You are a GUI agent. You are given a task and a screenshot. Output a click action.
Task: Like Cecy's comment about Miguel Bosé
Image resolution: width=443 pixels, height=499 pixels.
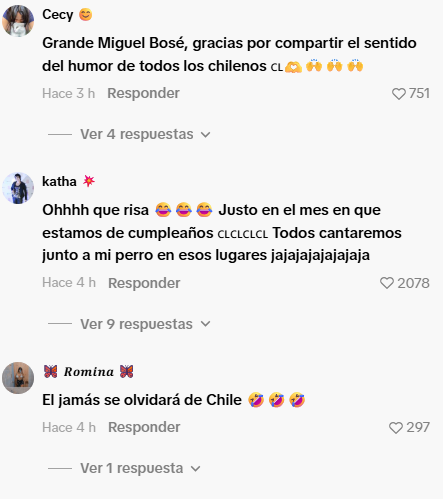pos(399,94)
